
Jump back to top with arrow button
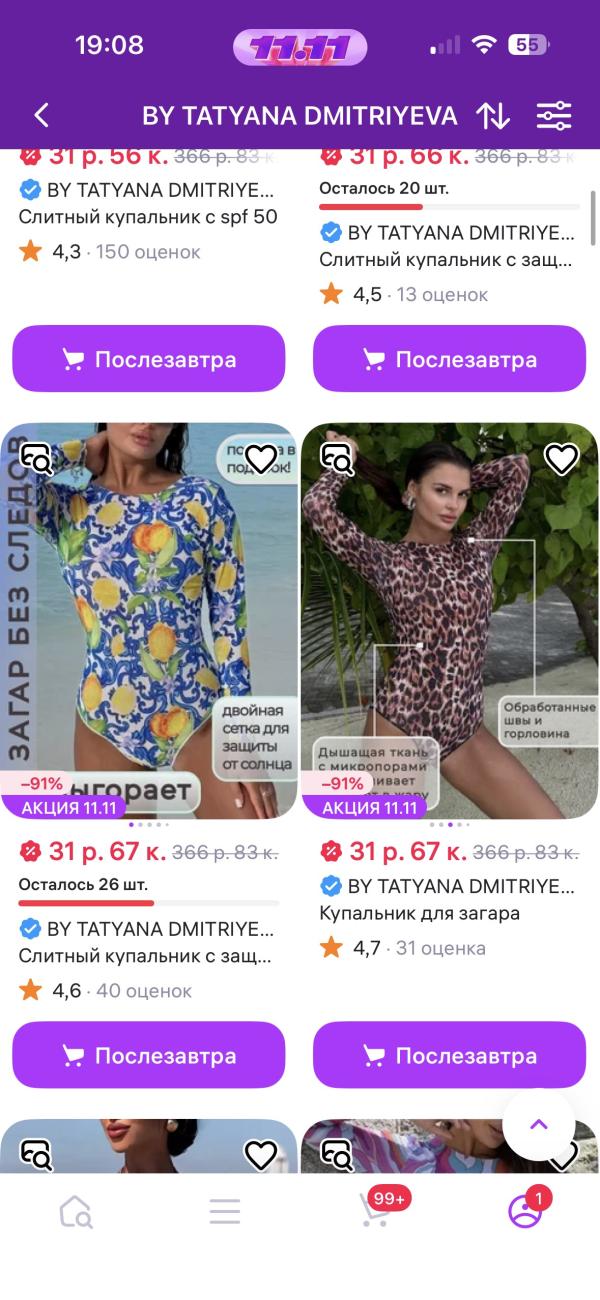(x=538, y=1124)
